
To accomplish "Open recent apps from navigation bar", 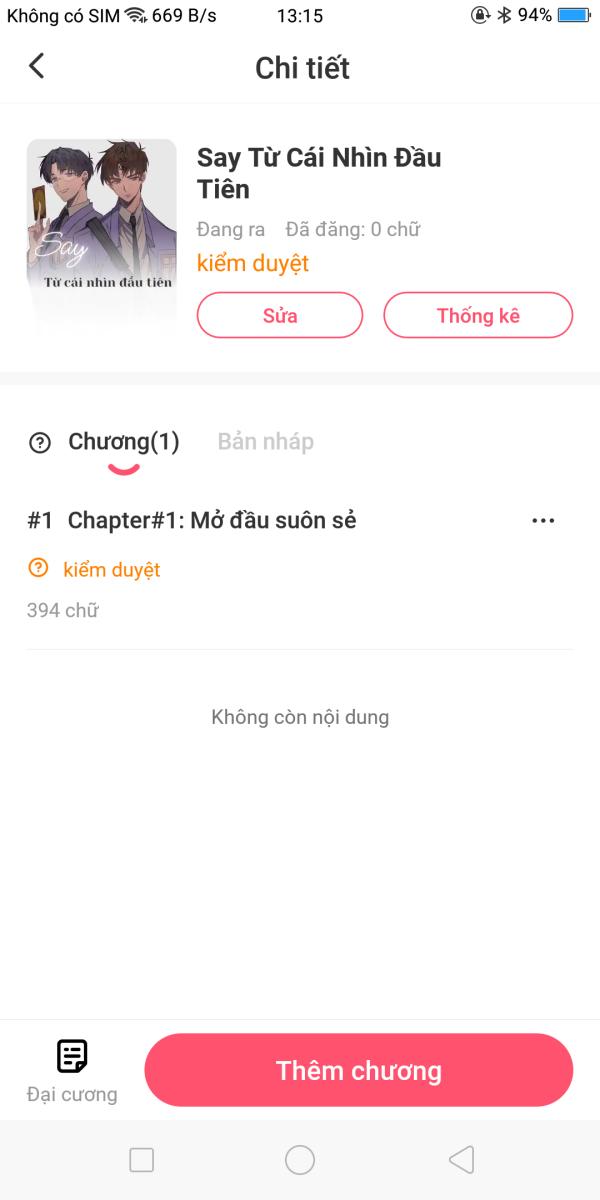I will pyautogui.click(x=142, y=1160).
